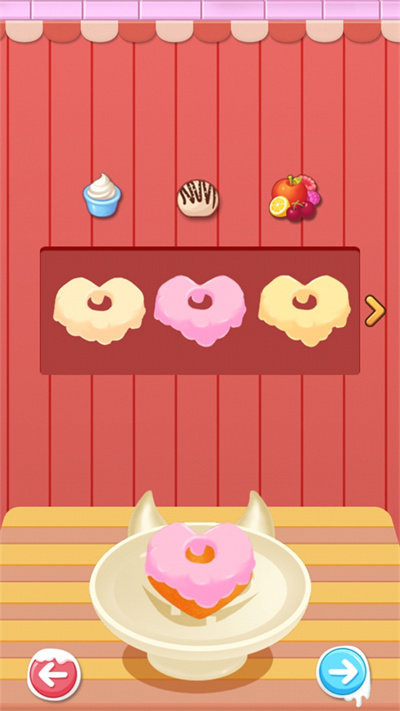
Task: Go back with the red arrow button
Action: pos(54,675)
